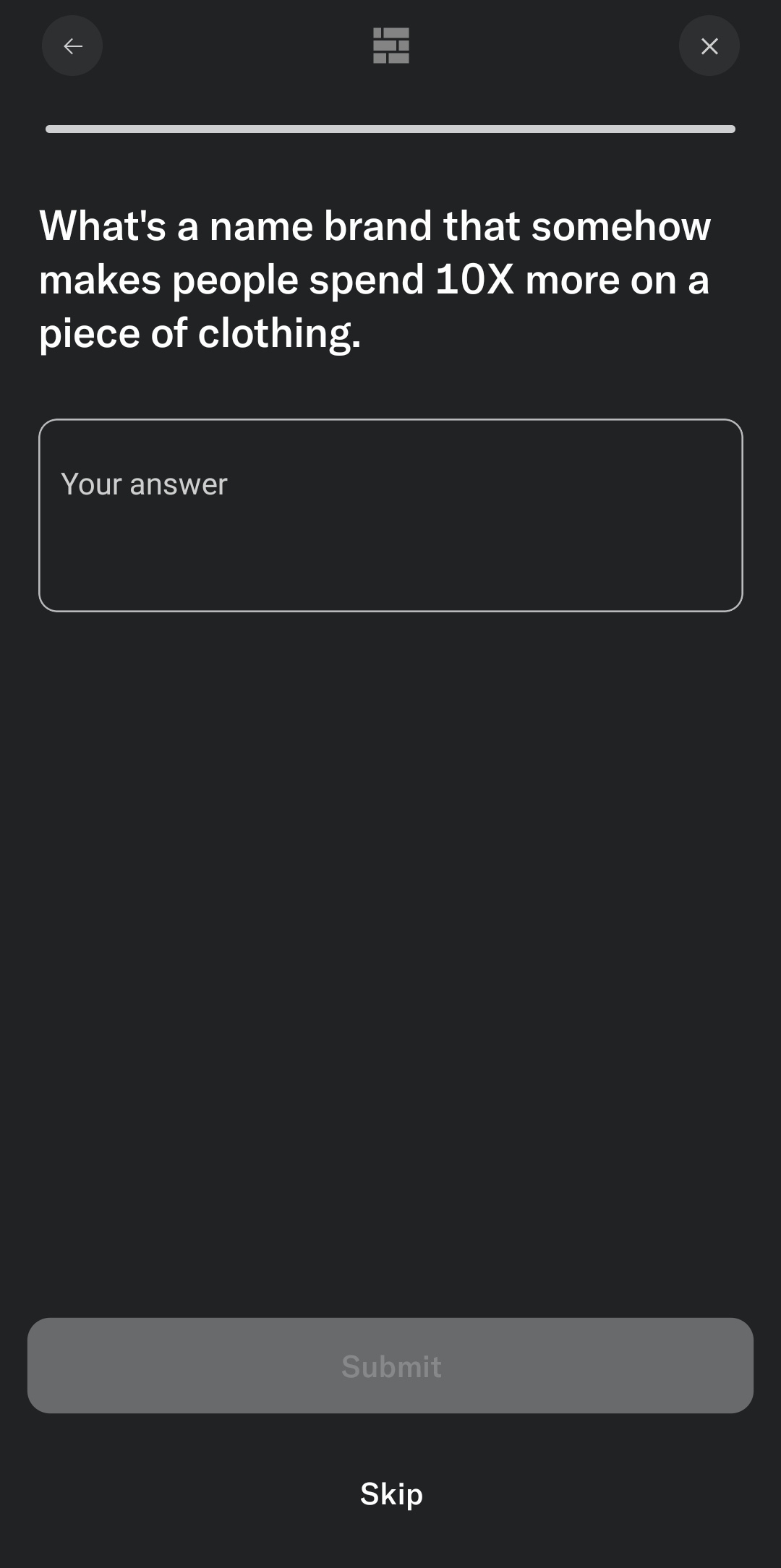Go back with the arrow icon
Screen dimensions: 781x1568
(x=72, y=46)
